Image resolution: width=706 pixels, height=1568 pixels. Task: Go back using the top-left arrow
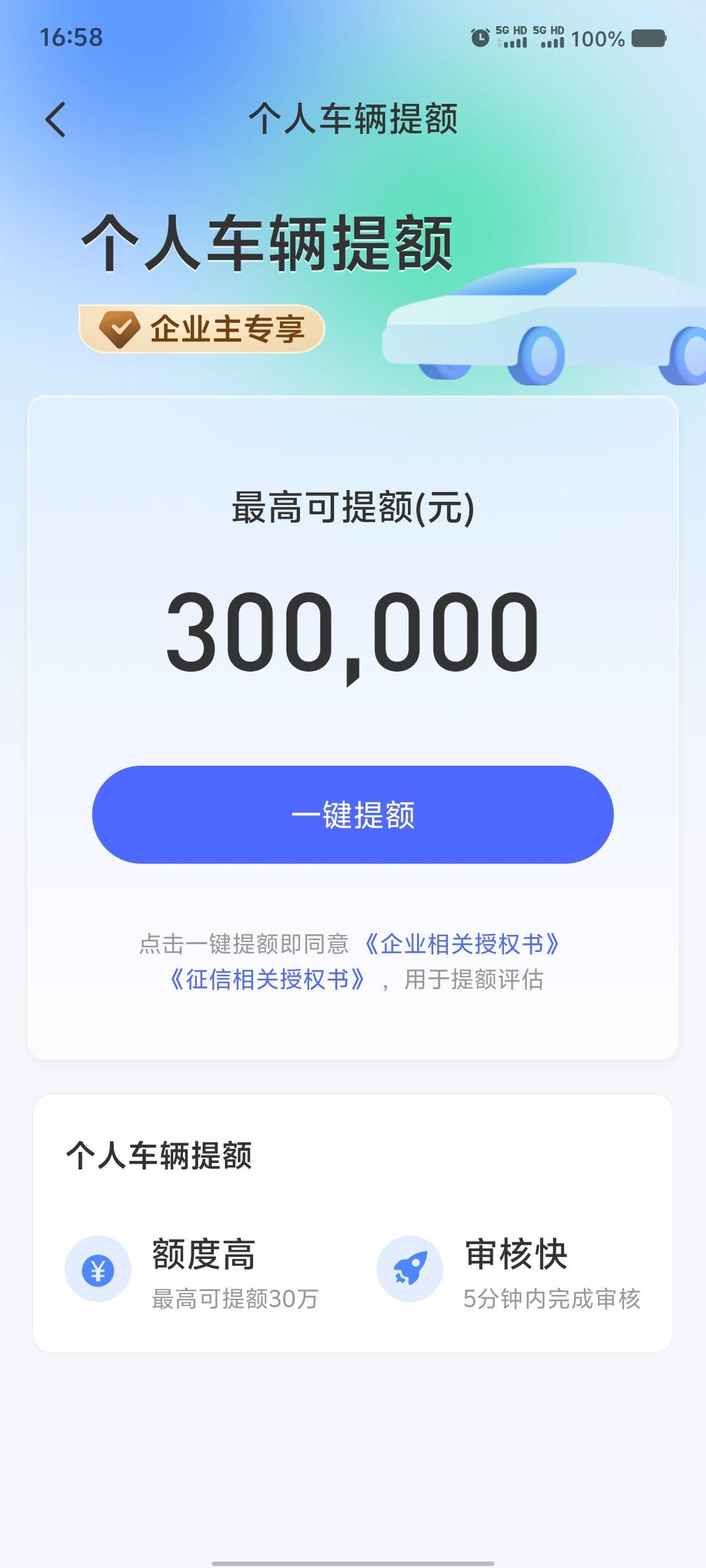(x=56, y=120)
